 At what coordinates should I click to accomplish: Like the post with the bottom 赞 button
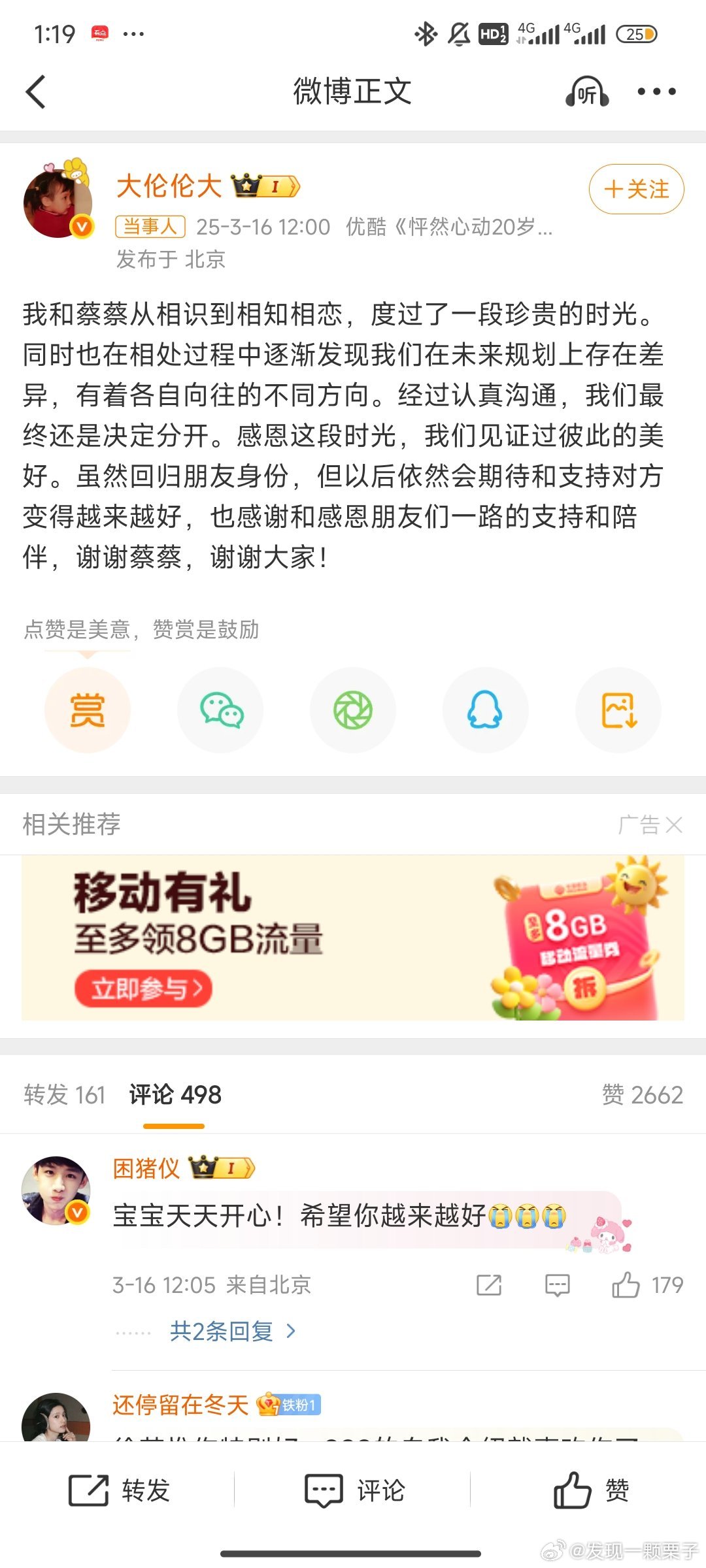(591, 1490)
